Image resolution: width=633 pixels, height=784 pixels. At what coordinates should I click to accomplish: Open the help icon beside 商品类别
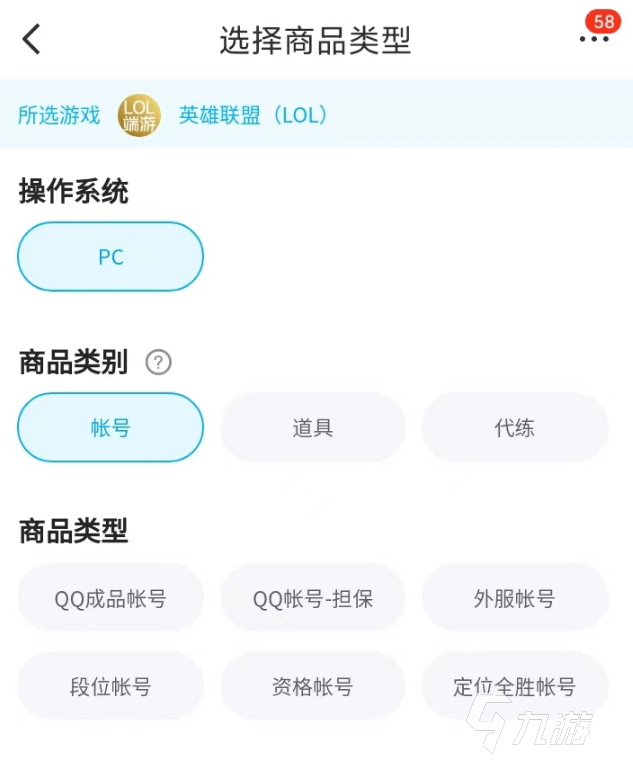(158, 362)
